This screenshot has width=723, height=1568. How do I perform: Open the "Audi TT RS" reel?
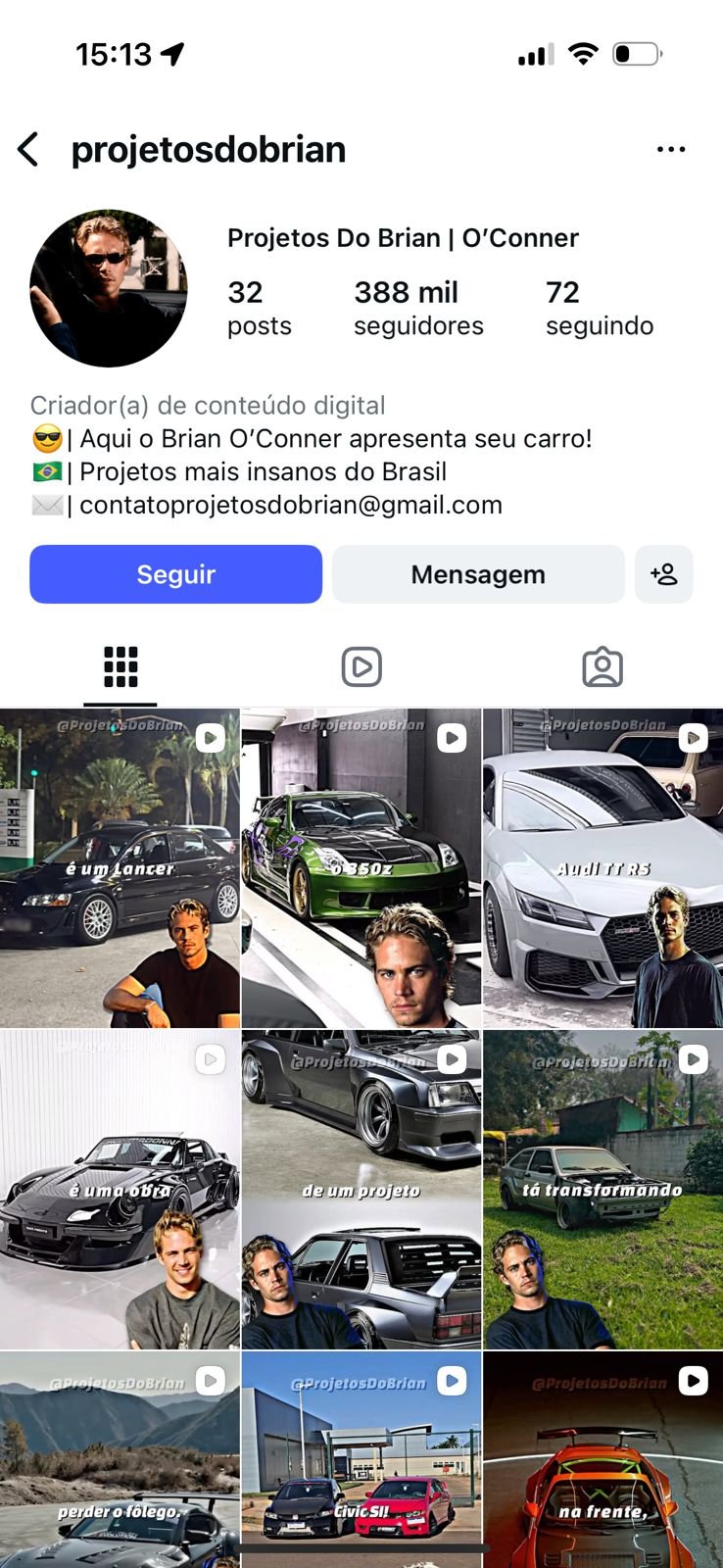[602, 868]
